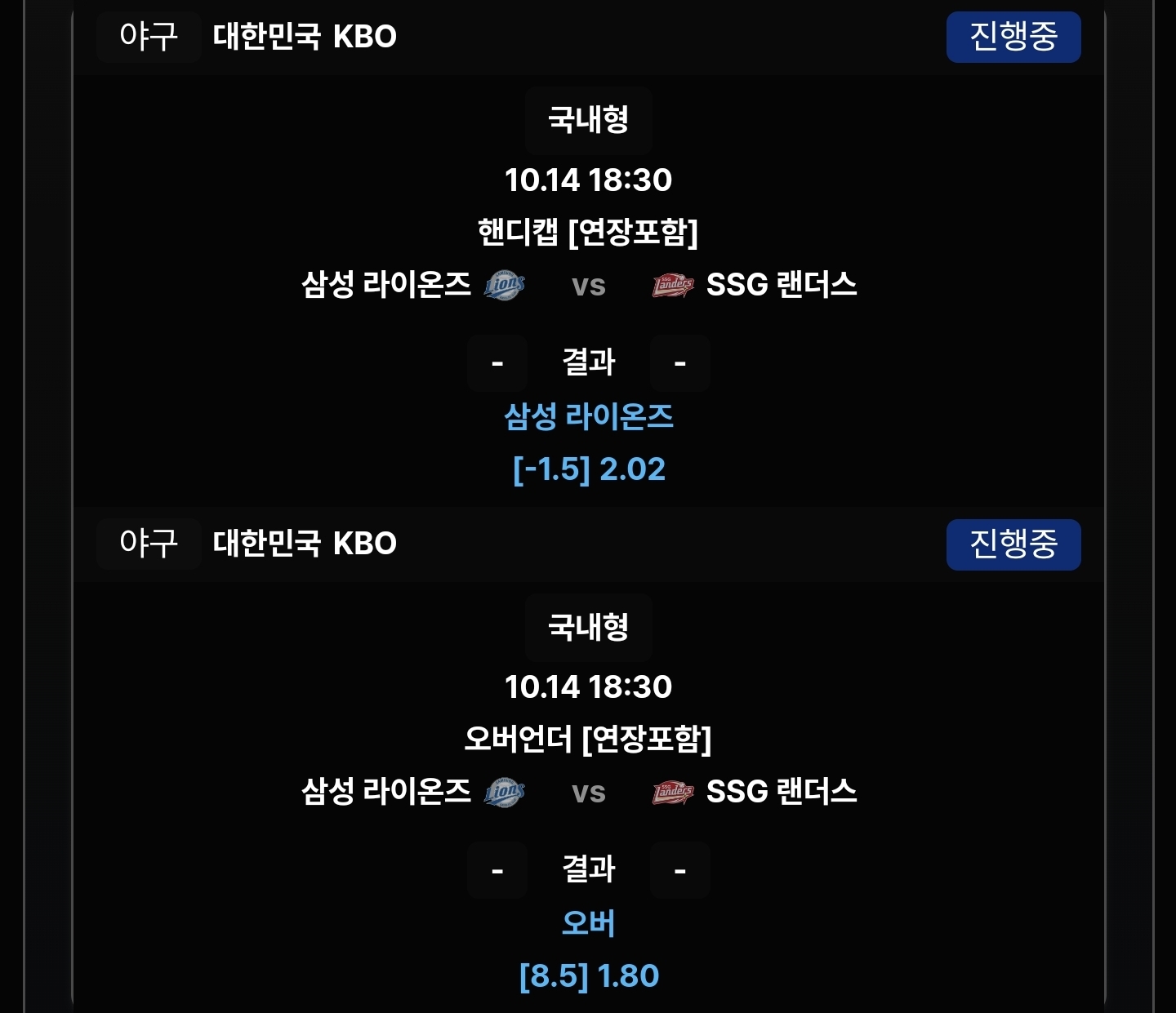Open the 핸디캡 [연장포함] bet card
1176x1013 pixels.
[x=587, y=232]
